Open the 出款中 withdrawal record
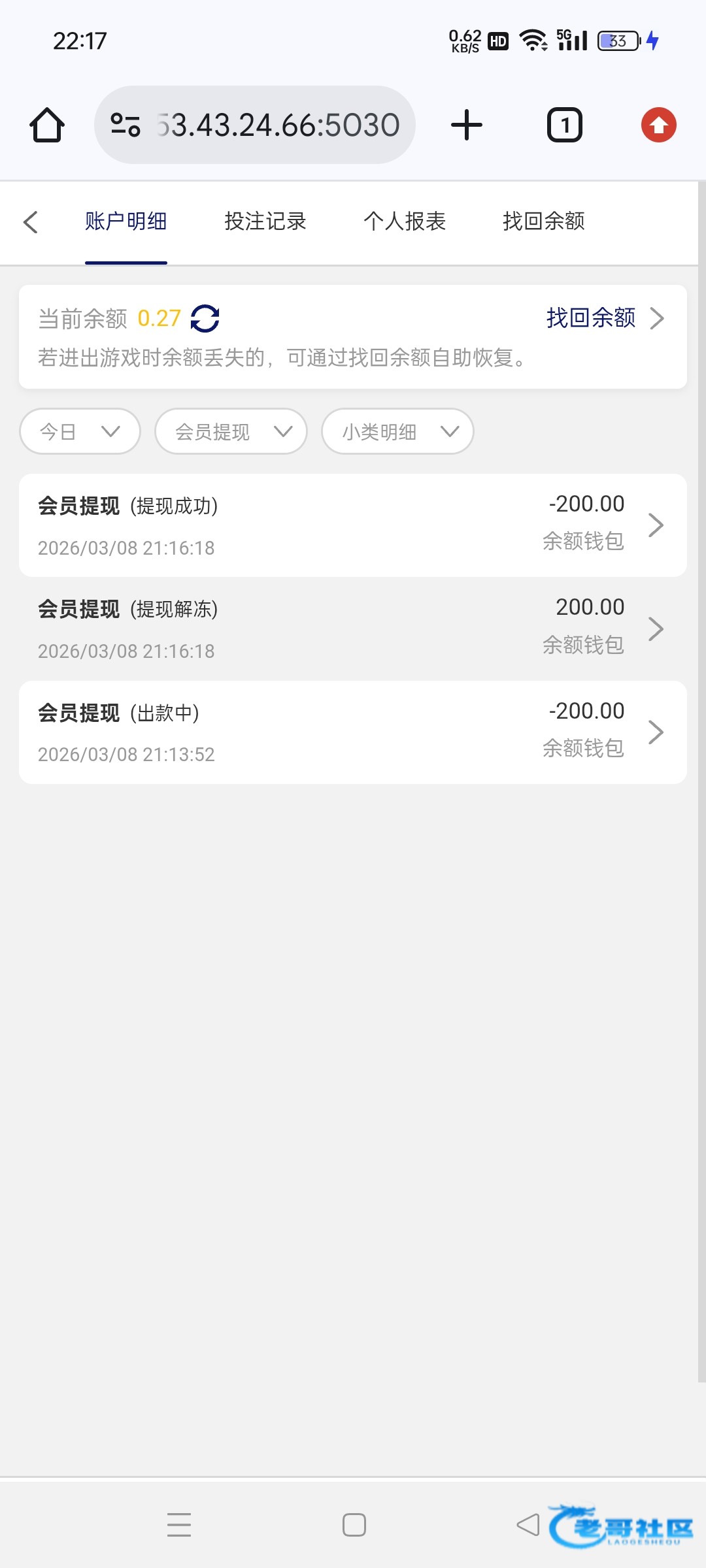The width and height of the screenshot is (706, 1568). click(x=353, y=732)
